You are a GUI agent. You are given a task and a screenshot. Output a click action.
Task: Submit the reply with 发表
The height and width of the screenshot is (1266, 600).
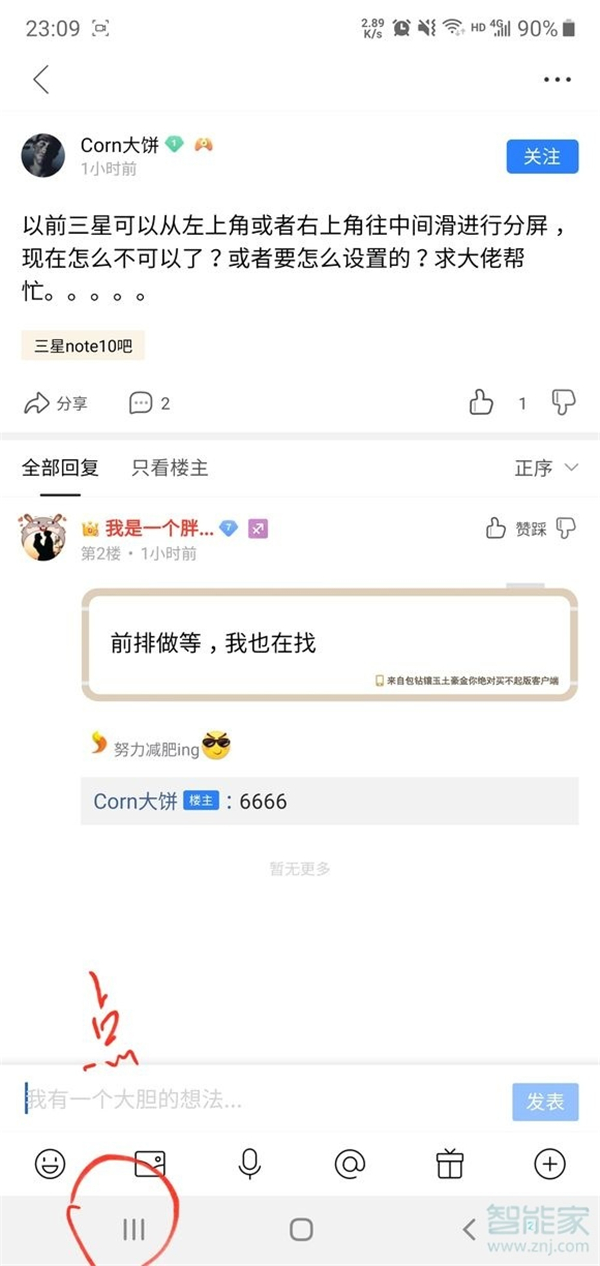point(545,1102)
